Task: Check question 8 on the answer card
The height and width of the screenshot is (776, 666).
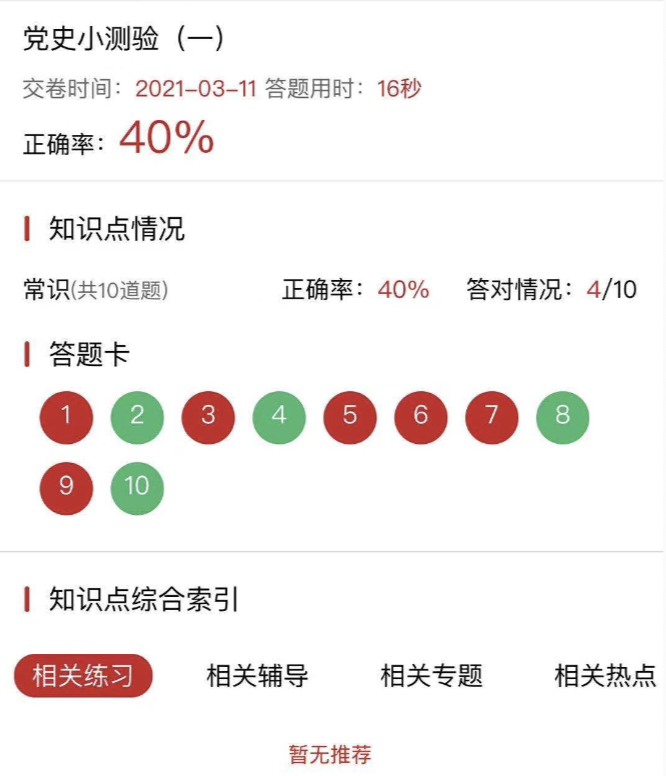Action: coord(563,417)
